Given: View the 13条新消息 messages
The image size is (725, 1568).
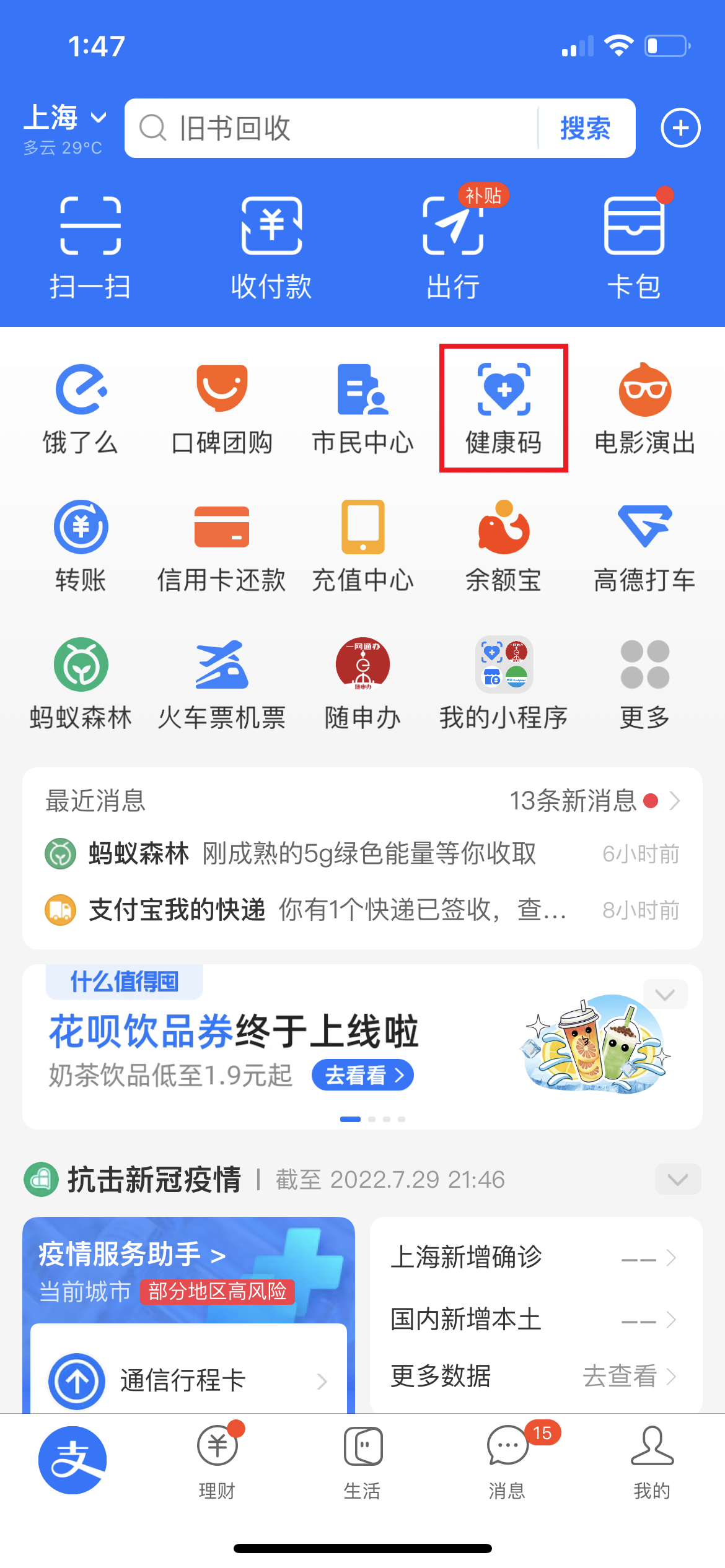Looking at the screenshot, I should pos(595,800).
